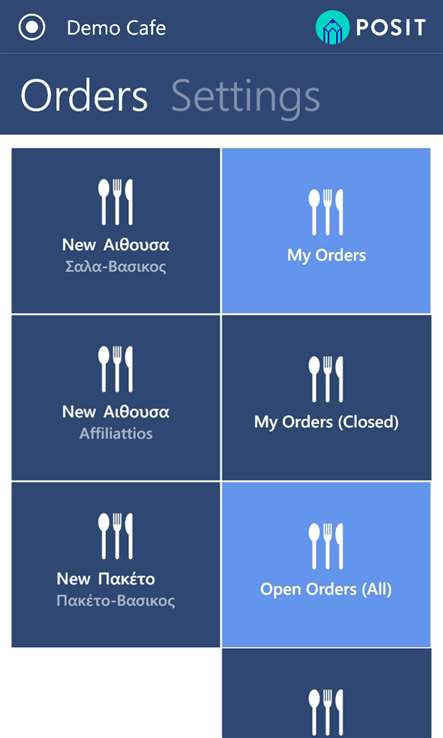The width and height of the screenshot is (443, 738).
Task: Tap the circle icon beside Demo Cafe
Action: click(32, 27)
